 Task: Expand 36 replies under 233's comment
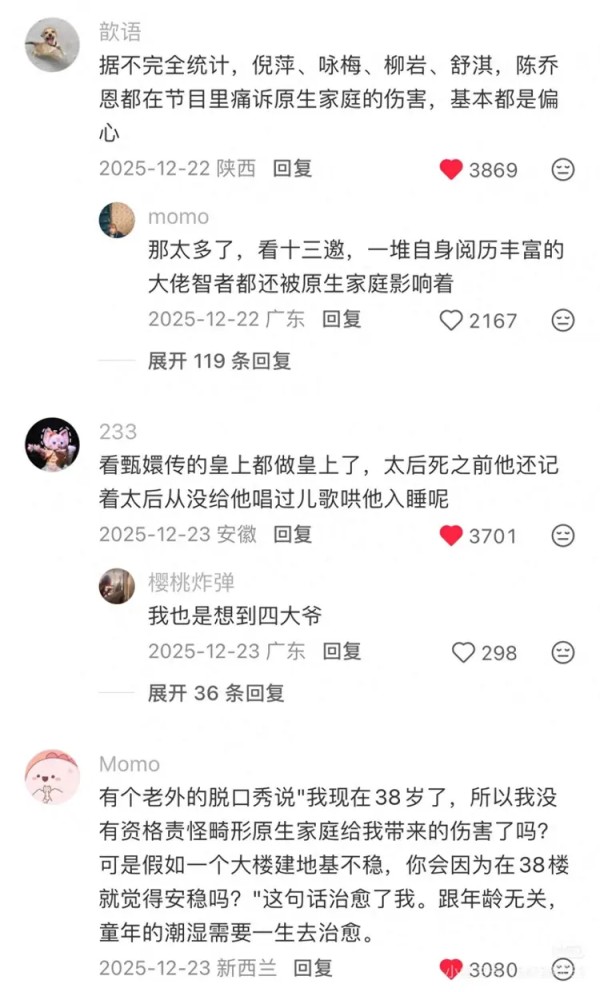coord(216,692)
